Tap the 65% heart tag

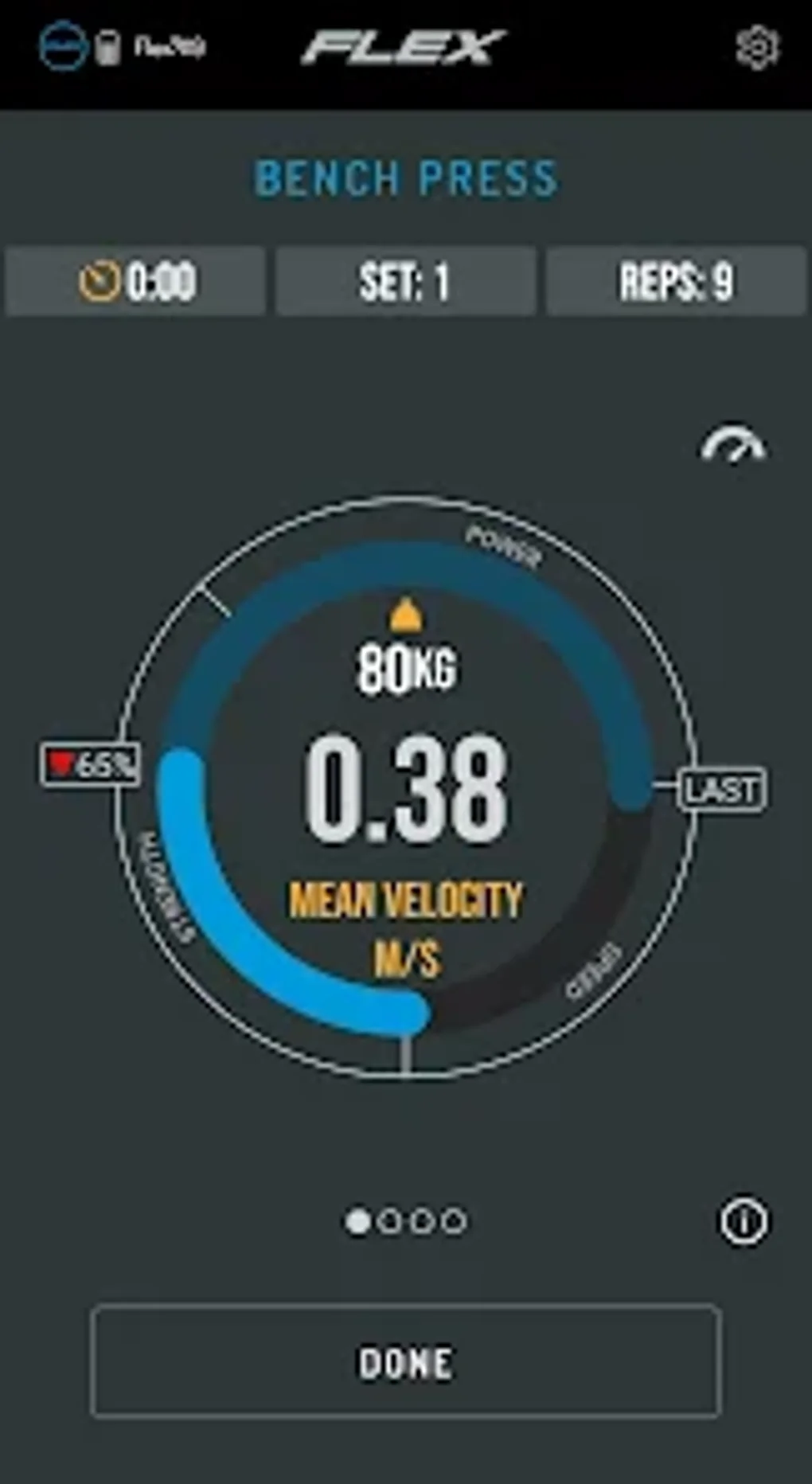90,764
